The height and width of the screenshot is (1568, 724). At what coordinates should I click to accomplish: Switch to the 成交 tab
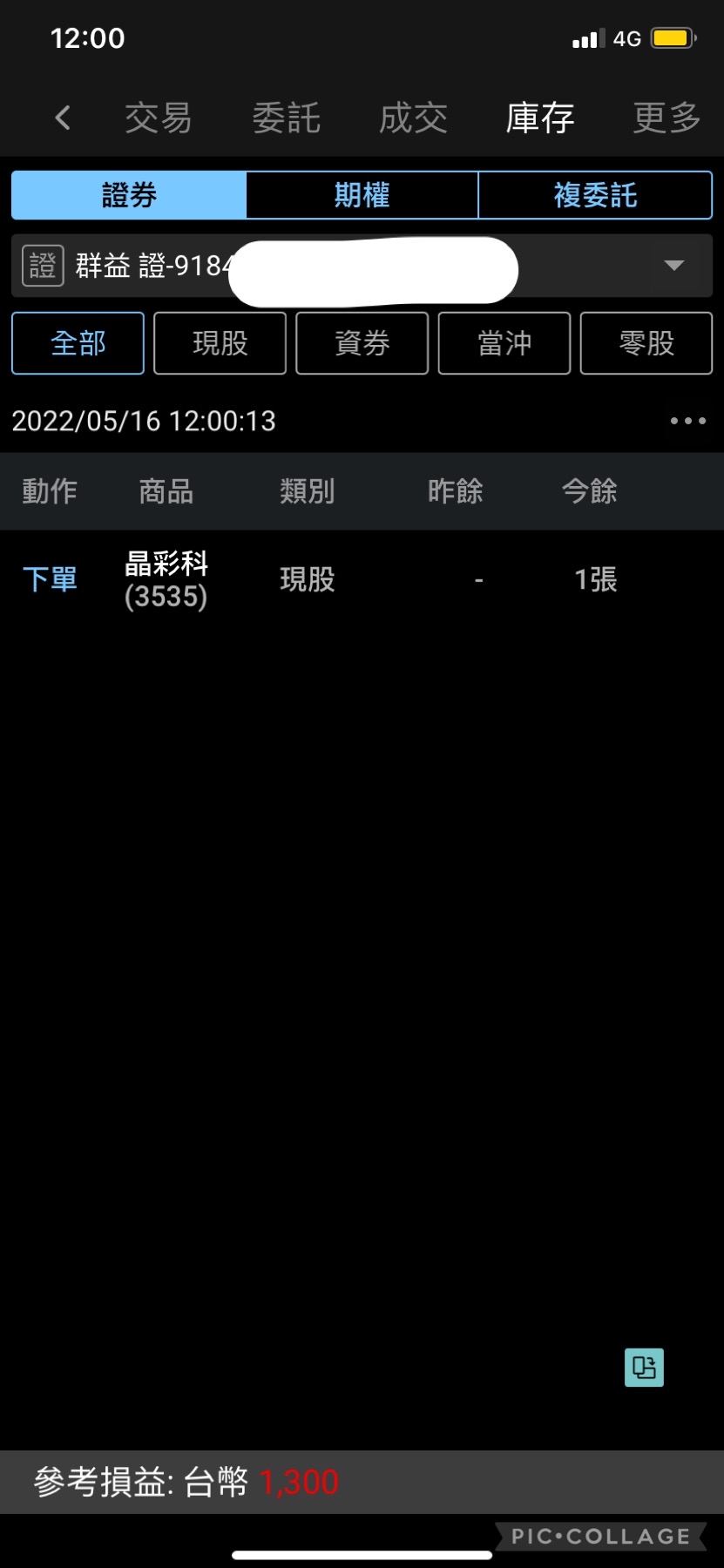click(x=413, y=118)
